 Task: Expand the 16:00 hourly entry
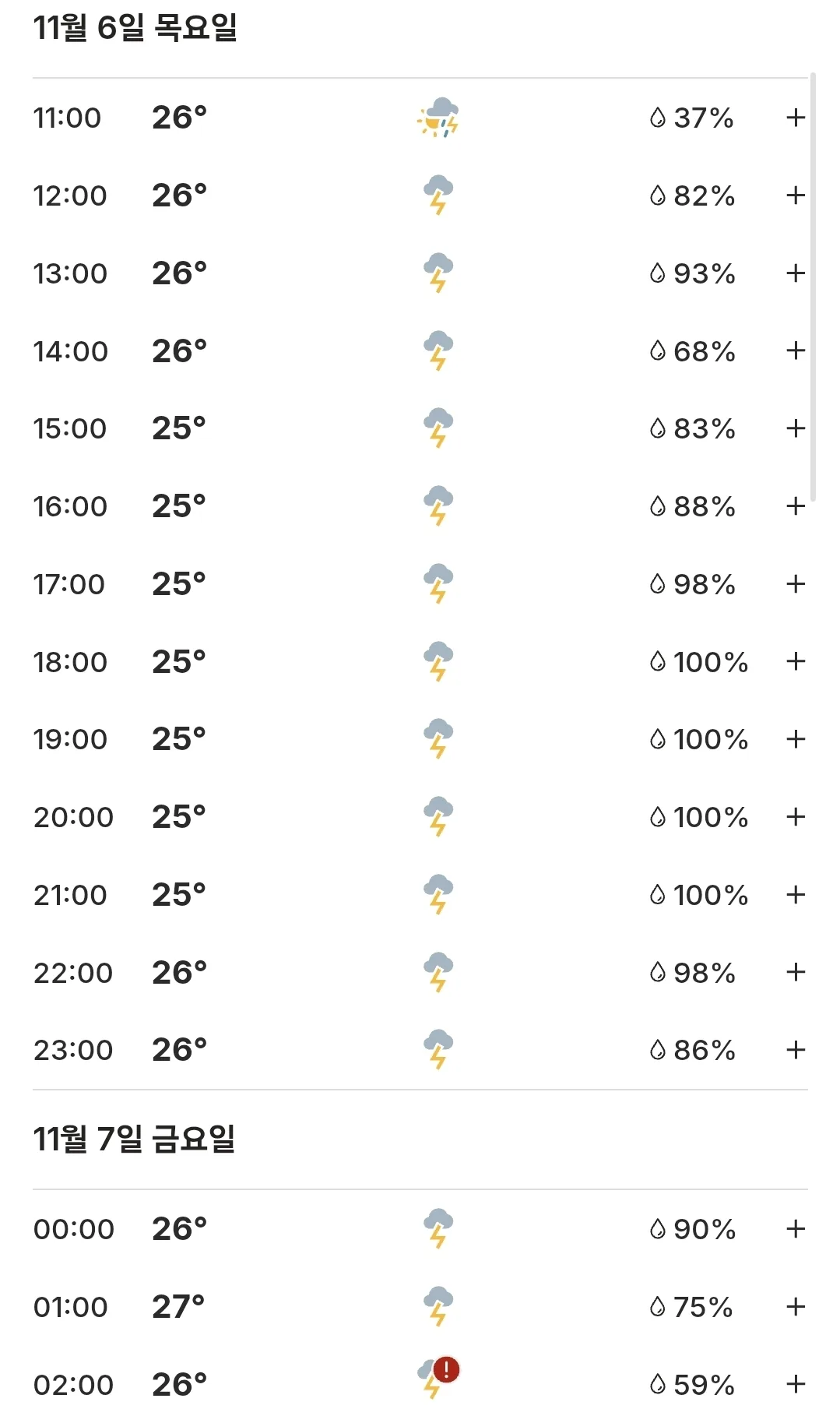pos(795,505)
